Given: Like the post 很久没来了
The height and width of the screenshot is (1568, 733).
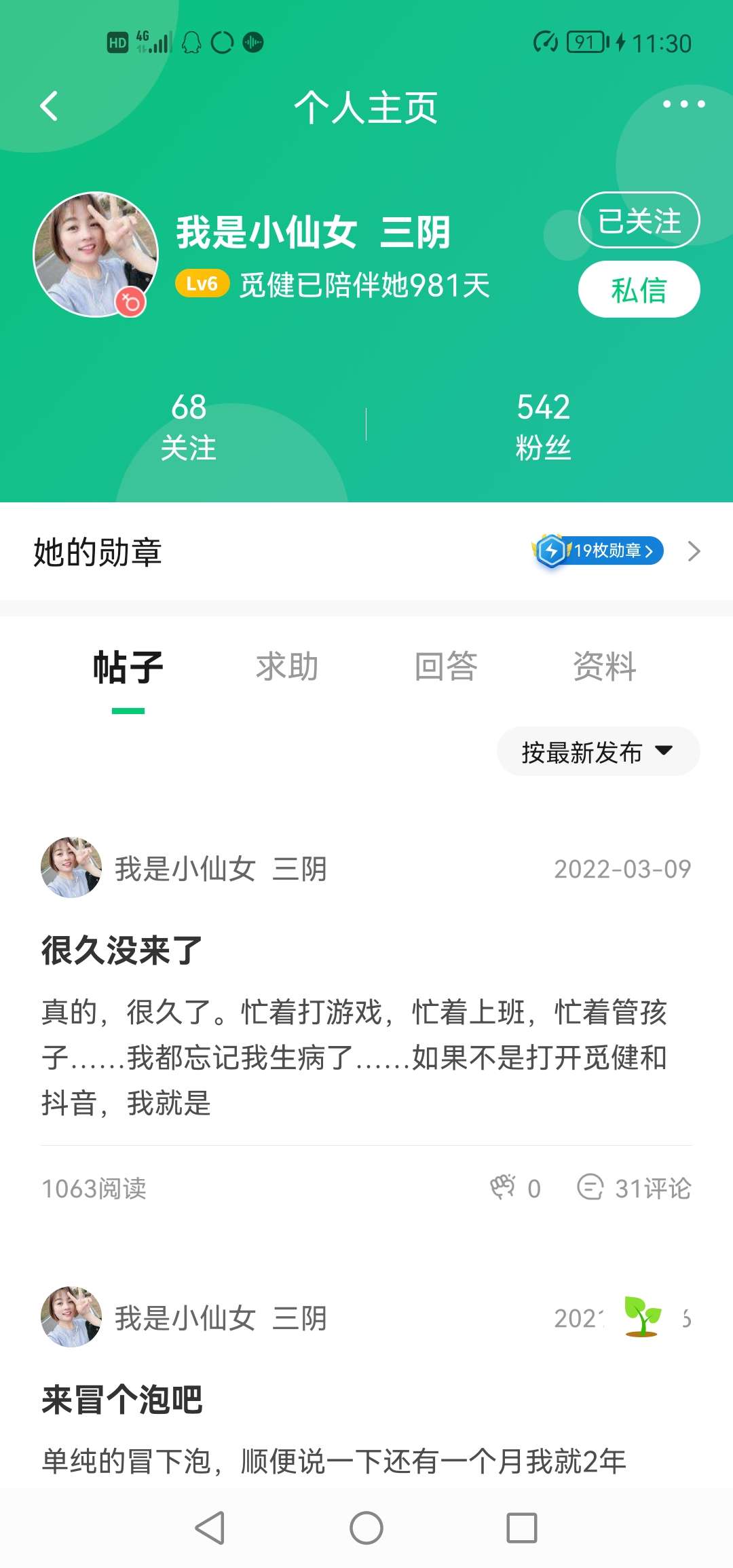Looking at the screenshot, I should coord(504,1187).
